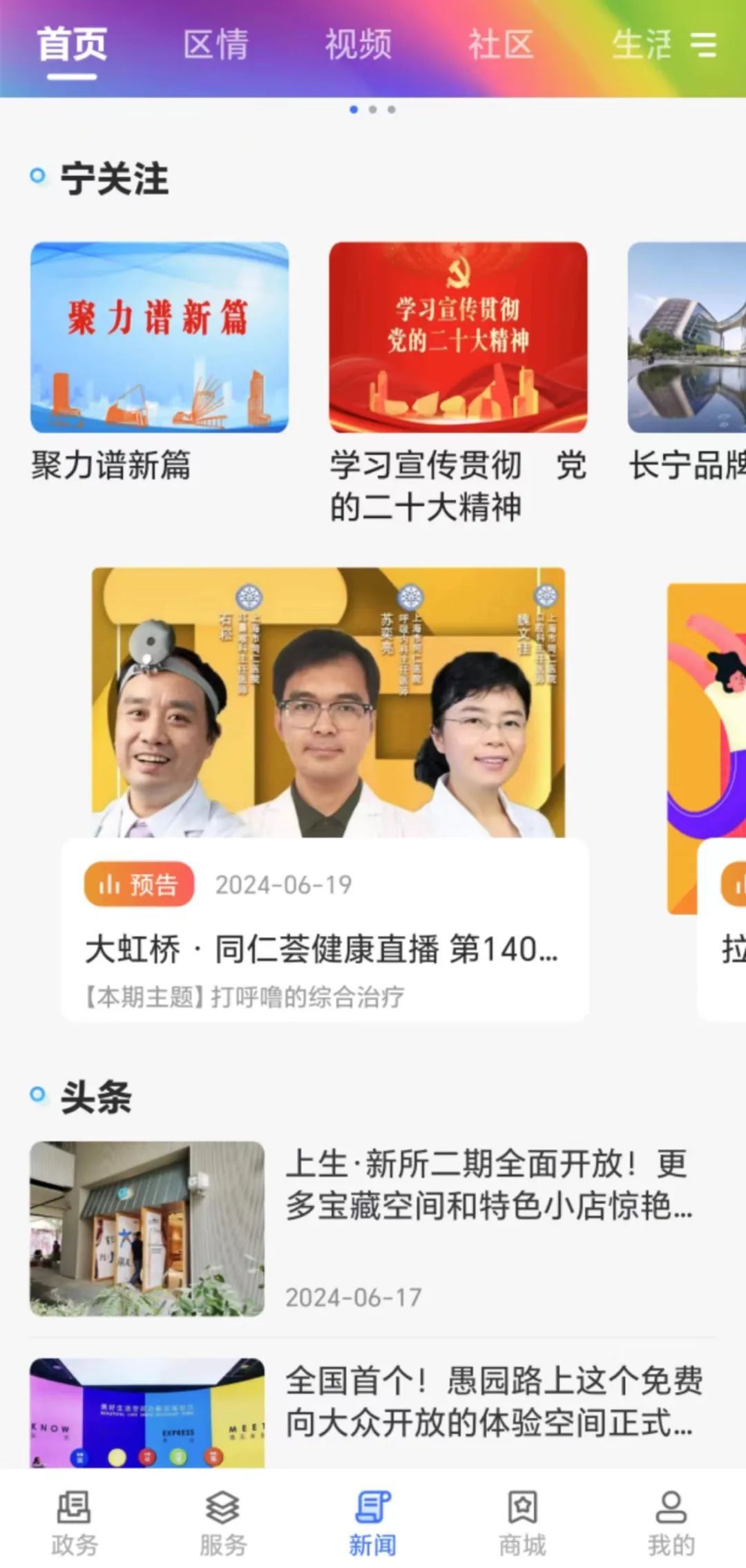
Task: Switch to the 社区 top tab
Action: (501, 45)
